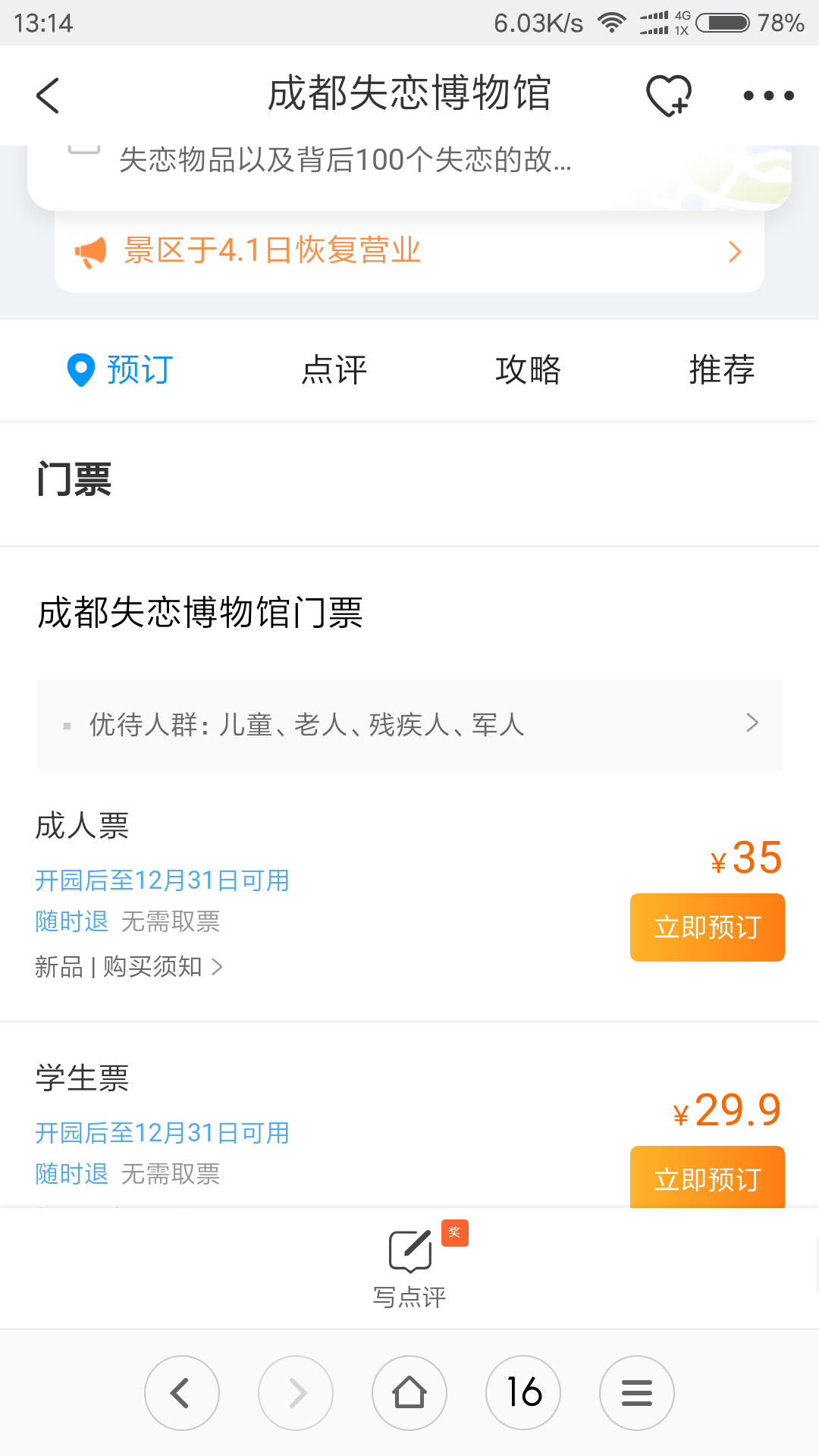Switch to the 点评 tab
The height and width of the screenshot is (1456, 819).
tap(334, 370)
